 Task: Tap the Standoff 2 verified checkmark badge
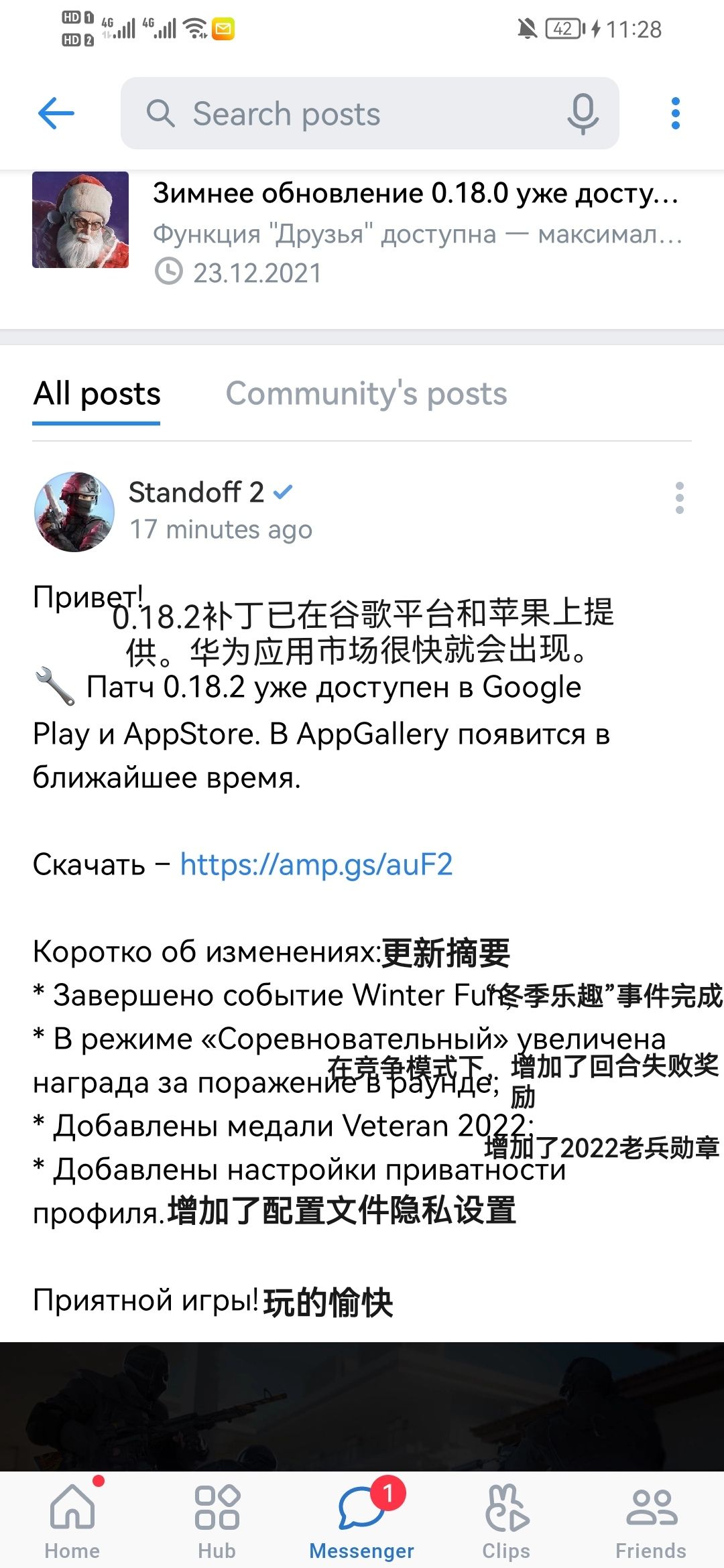pos(284,491)
